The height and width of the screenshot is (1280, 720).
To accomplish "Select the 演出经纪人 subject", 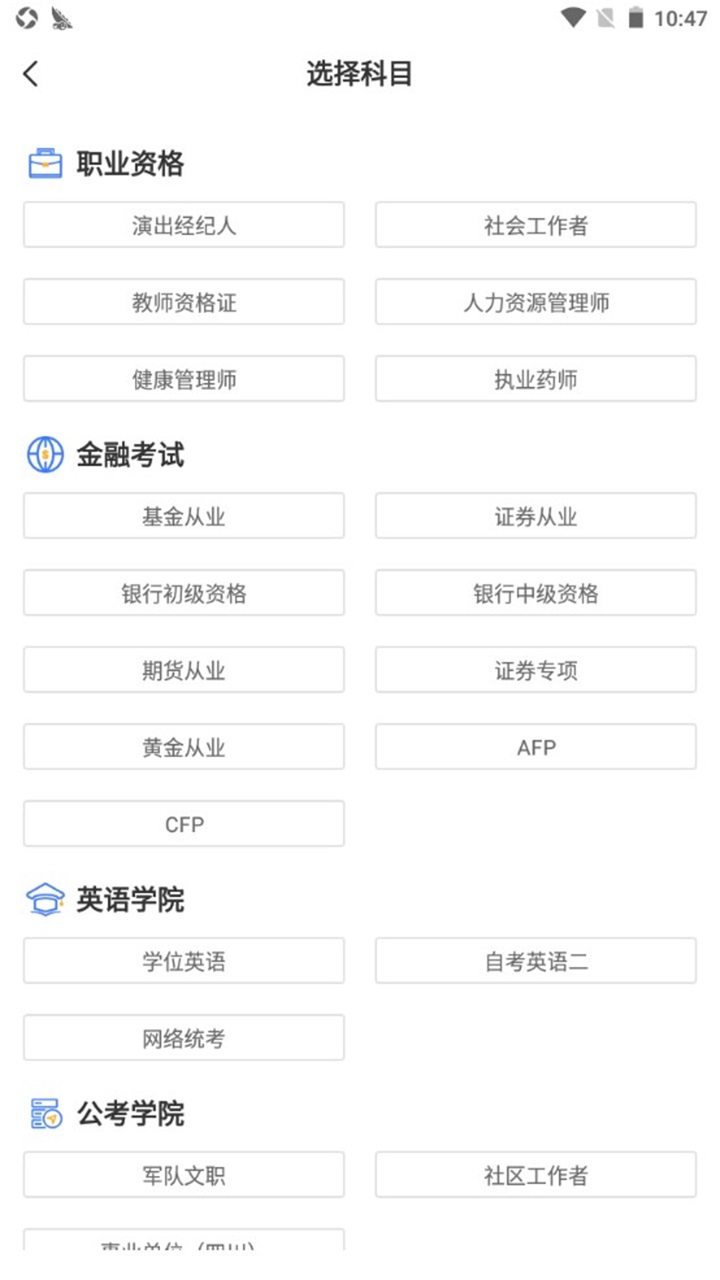I will tap(183, 225).
